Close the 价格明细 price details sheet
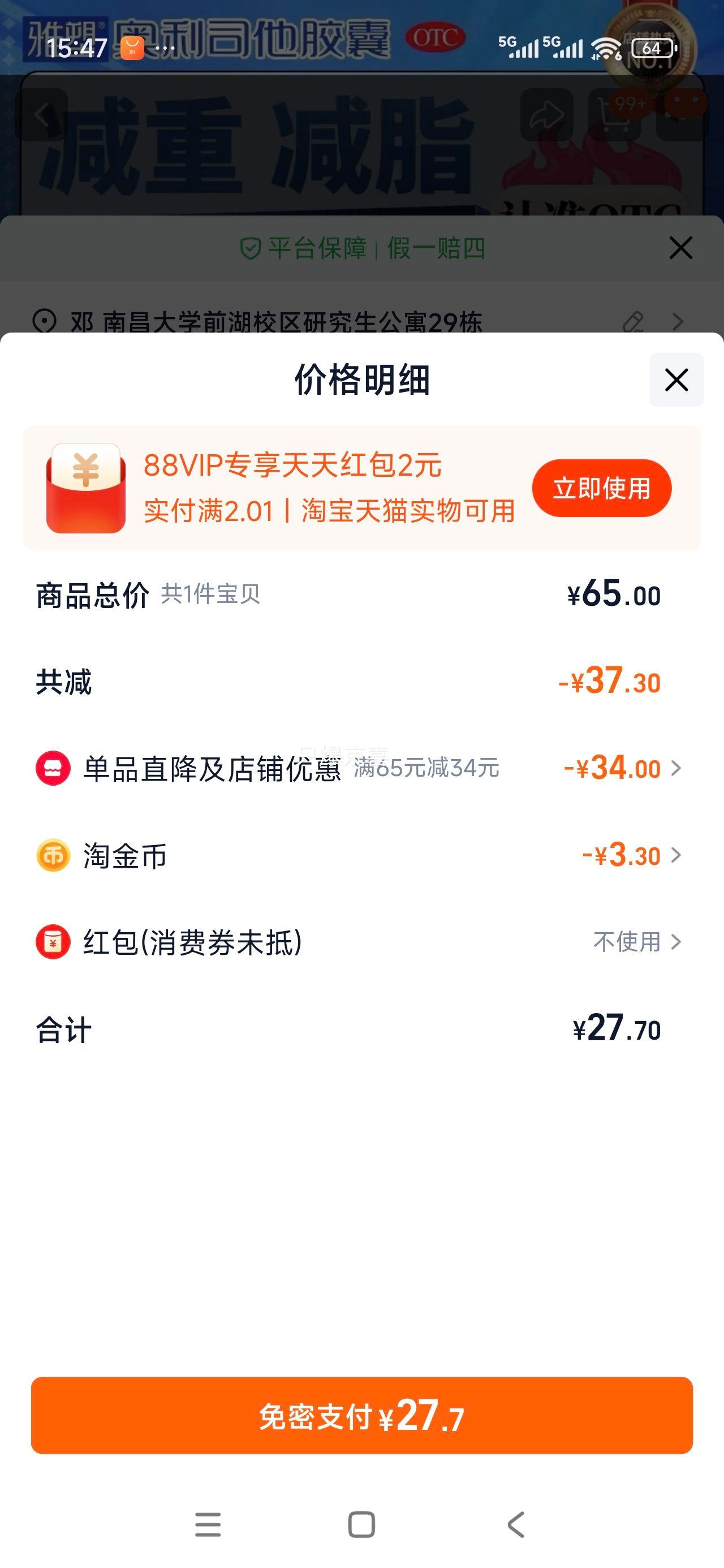The image size is (724, 1568). (x=676, y=380)
